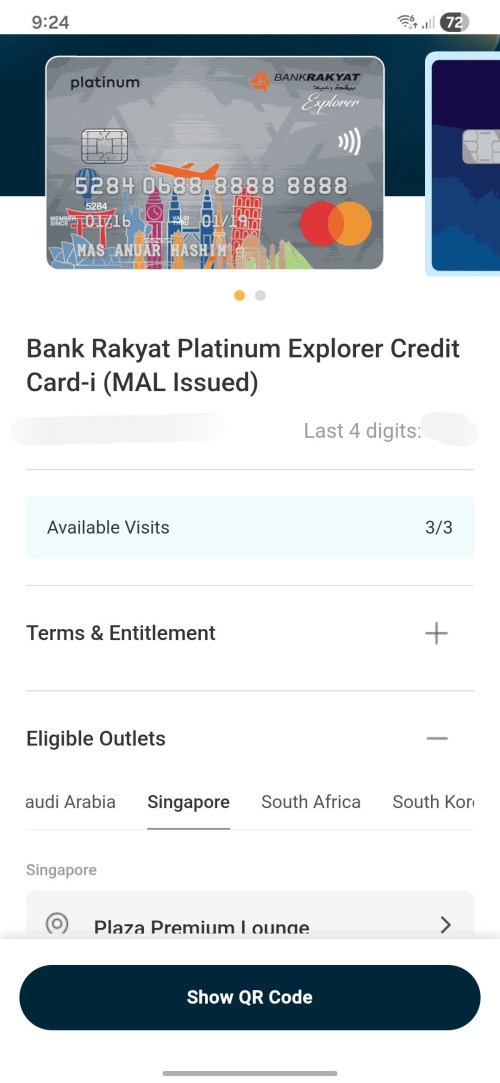The image size is (500, 1083).
Task: Select the Saudi Arabia country tab
Action: click(70, 802)
